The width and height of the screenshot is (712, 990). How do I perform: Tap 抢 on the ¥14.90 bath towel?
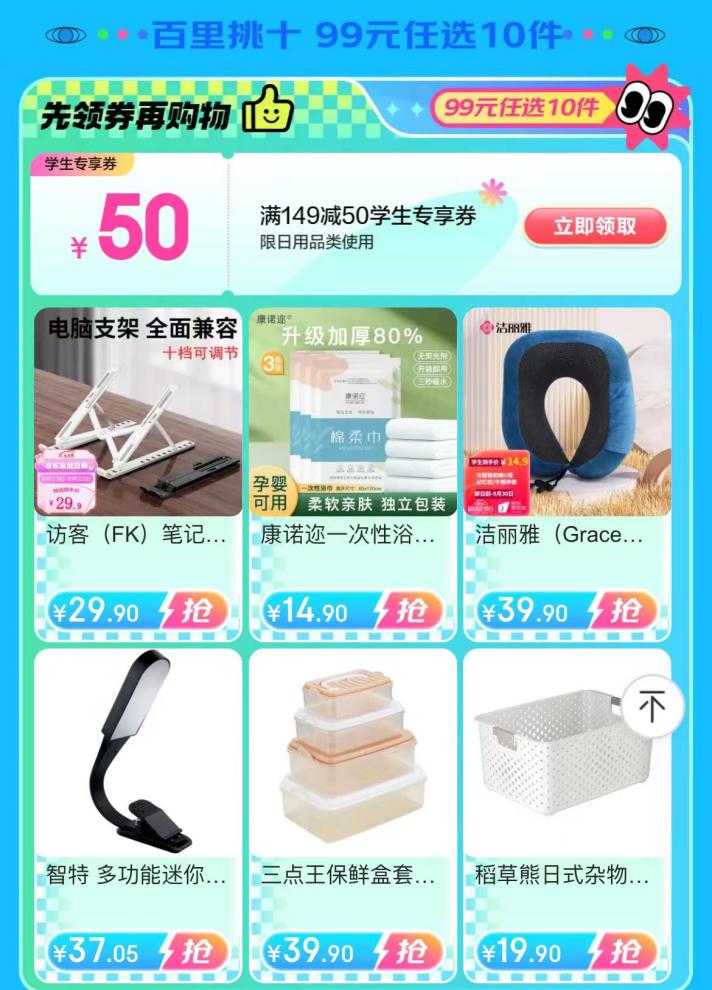[x=407, y=611]
